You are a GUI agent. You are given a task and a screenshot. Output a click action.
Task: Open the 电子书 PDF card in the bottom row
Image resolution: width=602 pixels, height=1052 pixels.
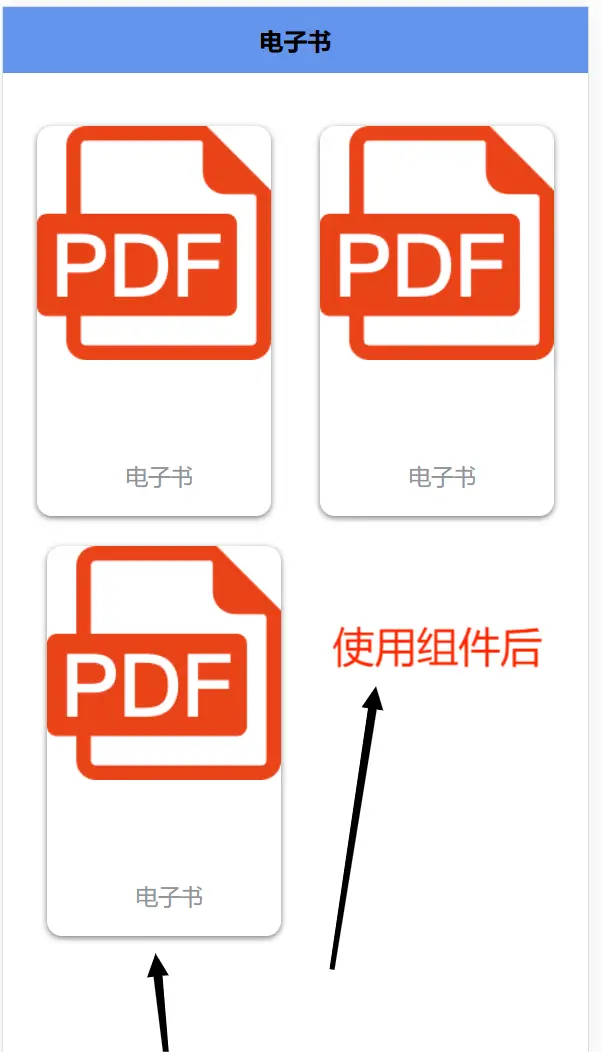[x=164, y=740]
